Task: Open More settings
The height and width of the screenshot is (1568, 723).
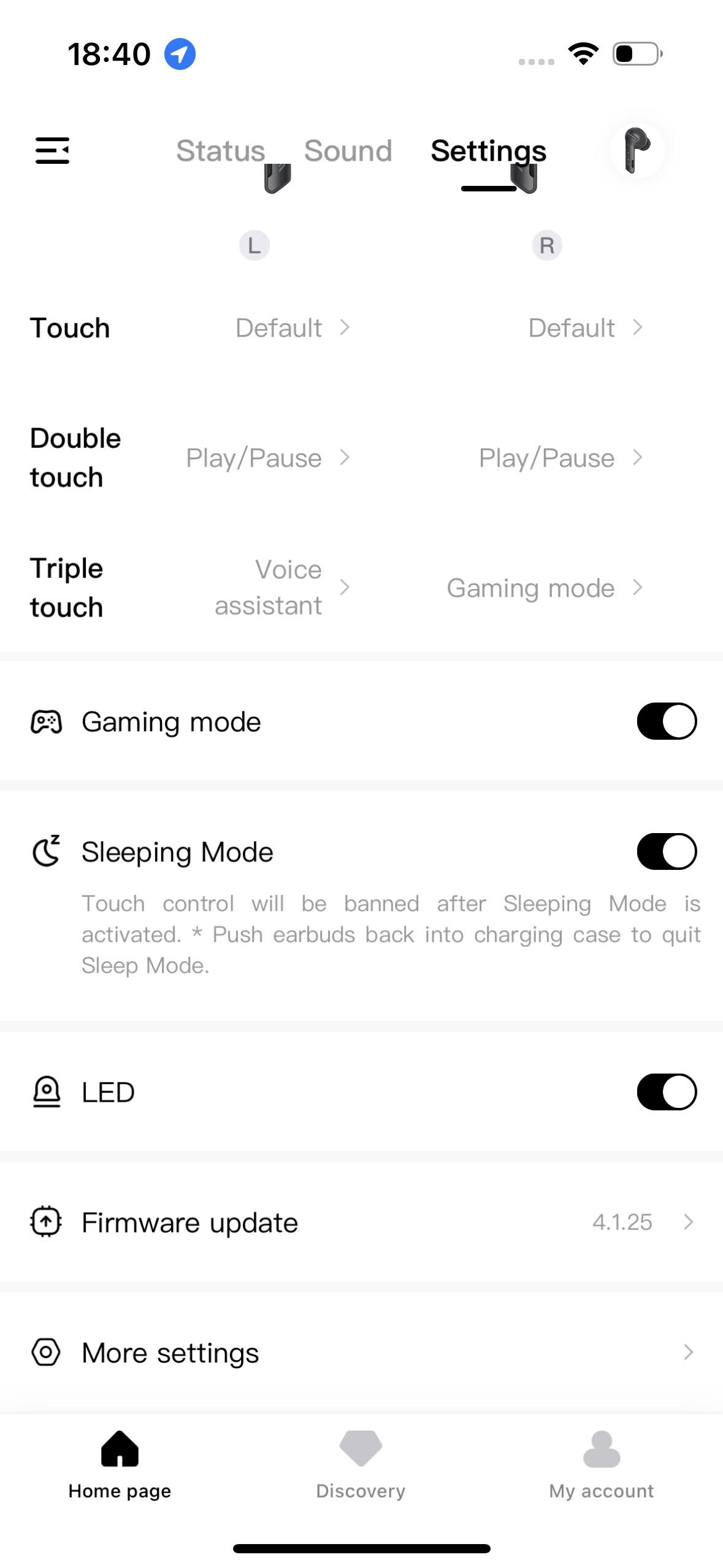Action: [x=362, y=1353]
